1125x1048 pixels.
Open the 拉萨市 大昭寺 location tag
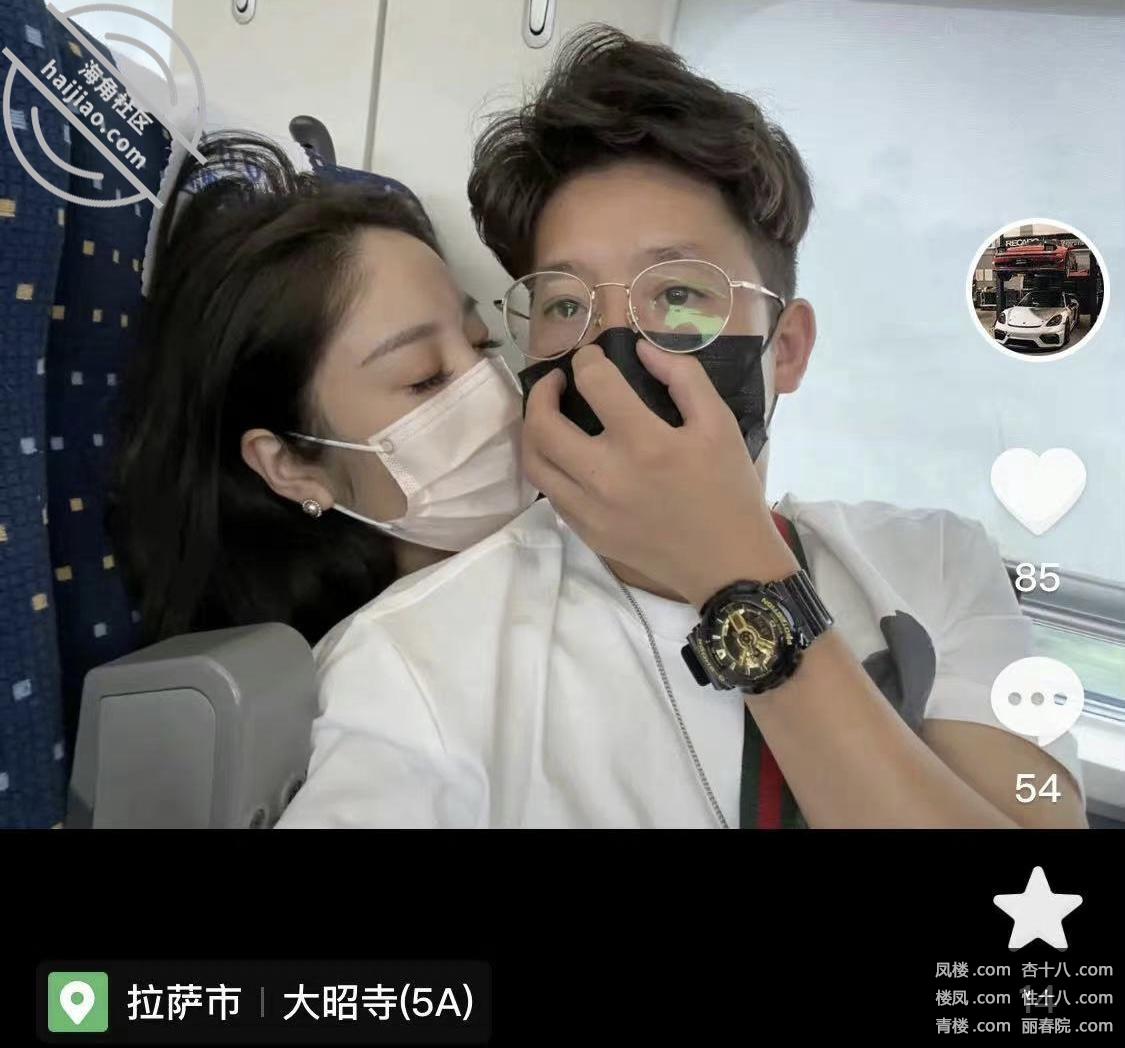click(x=263, y=1002)
